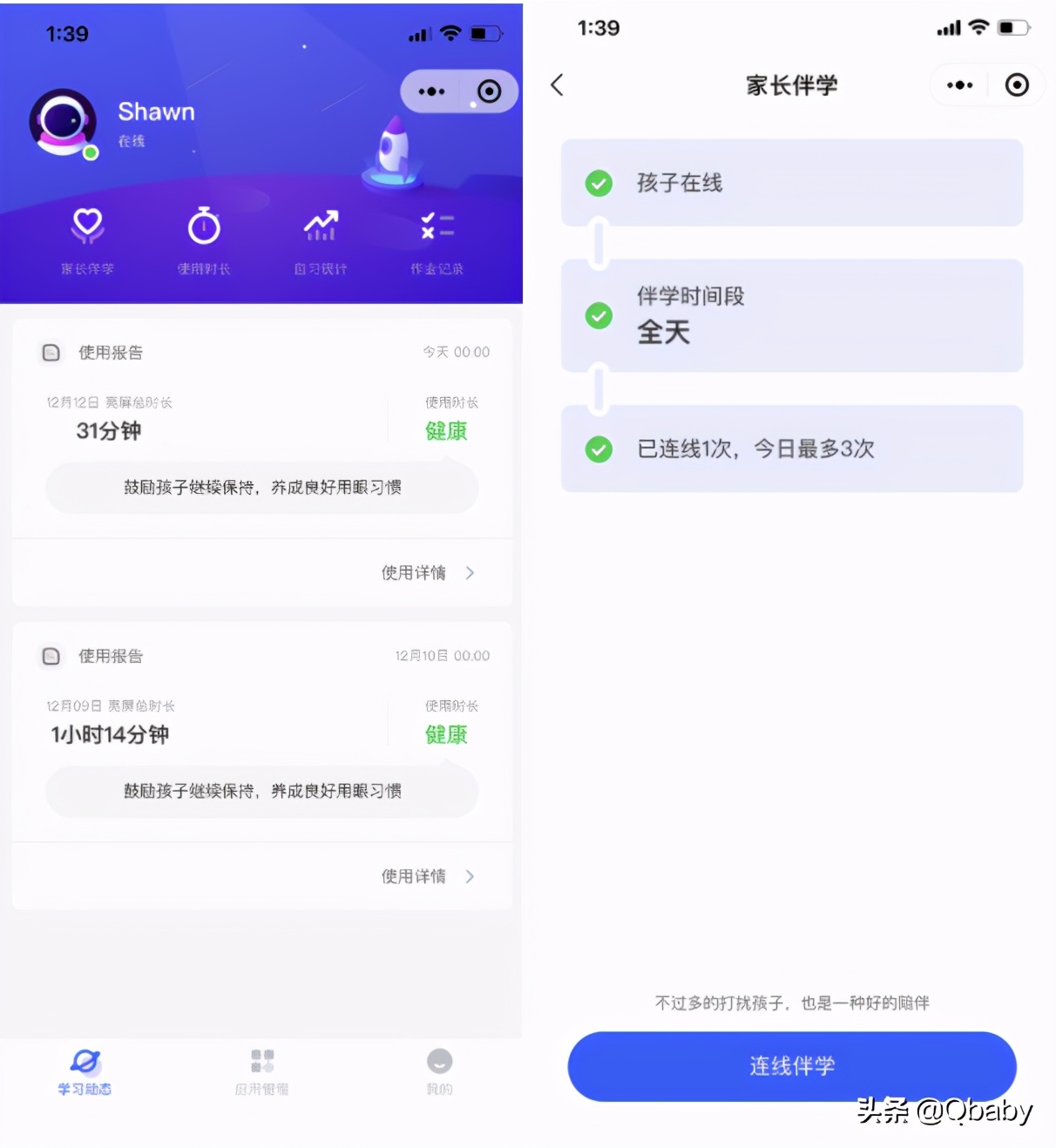Screen dimensions: 1056x1148
Task: Tap the encouragement message bubble about eye habits
Action: tap(261, 488)
